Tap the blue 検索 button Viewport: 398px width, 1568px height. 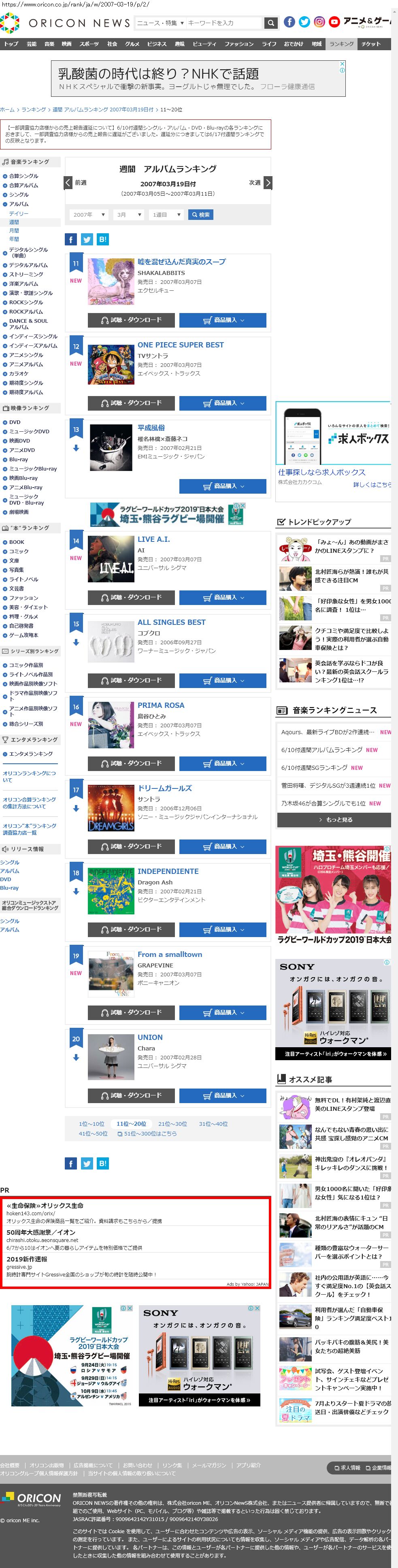[x=200, y=215]
